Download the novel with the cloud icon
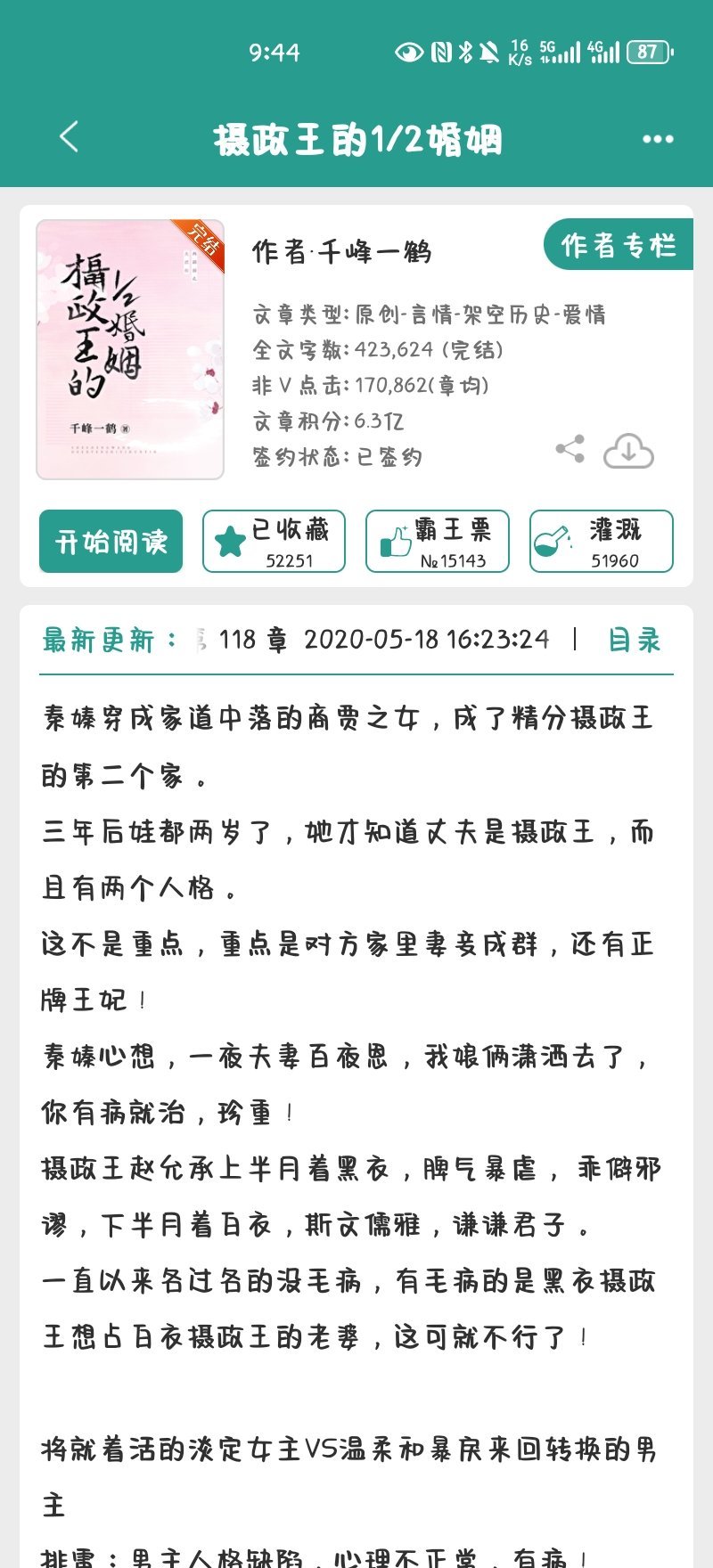The width and height of the screenshot is (713, 1568). click(628, 452)
